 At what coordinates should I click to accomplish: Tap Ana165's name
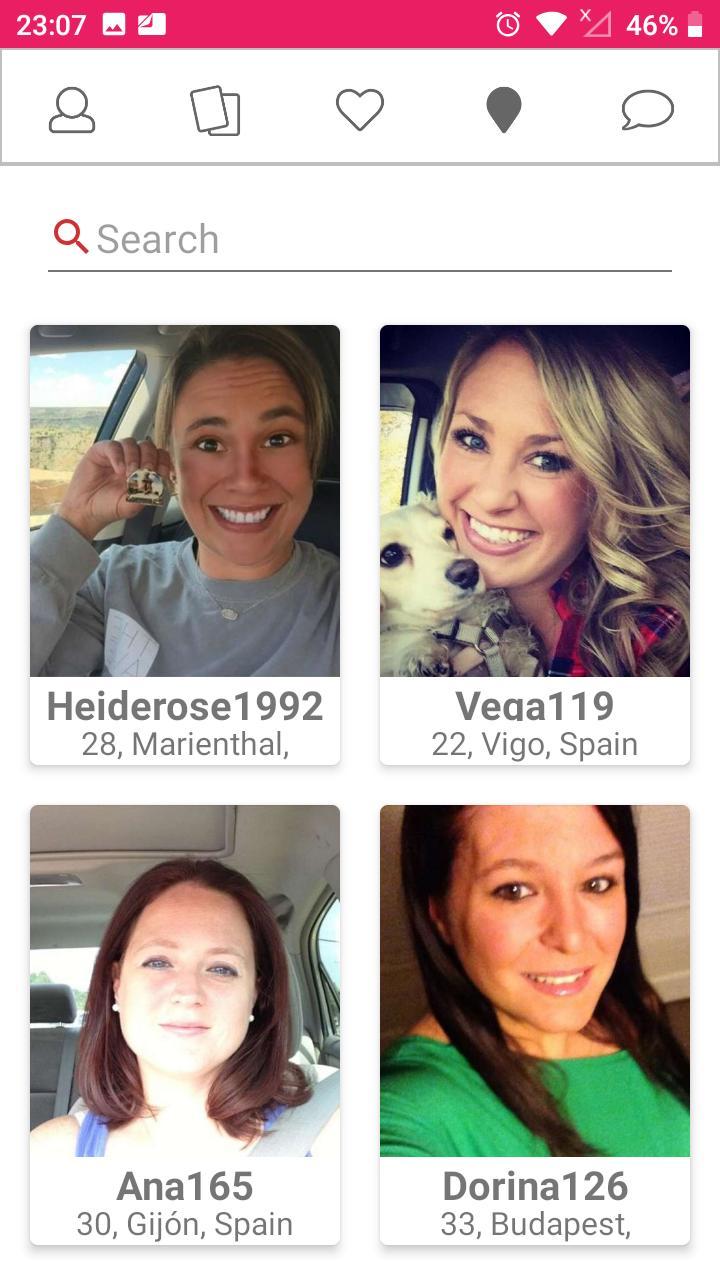coord(184,1185)
